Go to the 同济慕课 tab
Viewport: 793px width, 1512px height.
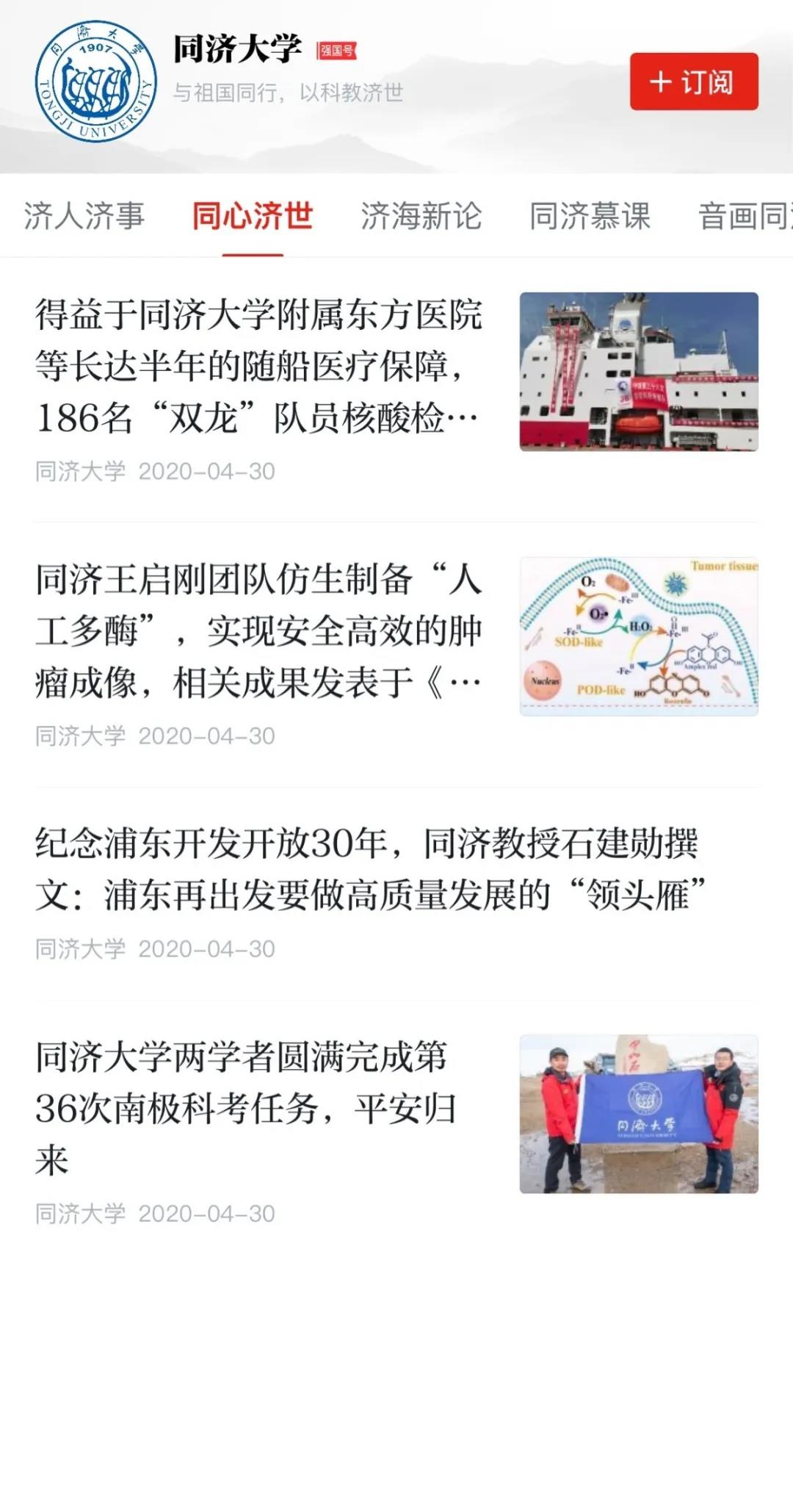[590, 216]
